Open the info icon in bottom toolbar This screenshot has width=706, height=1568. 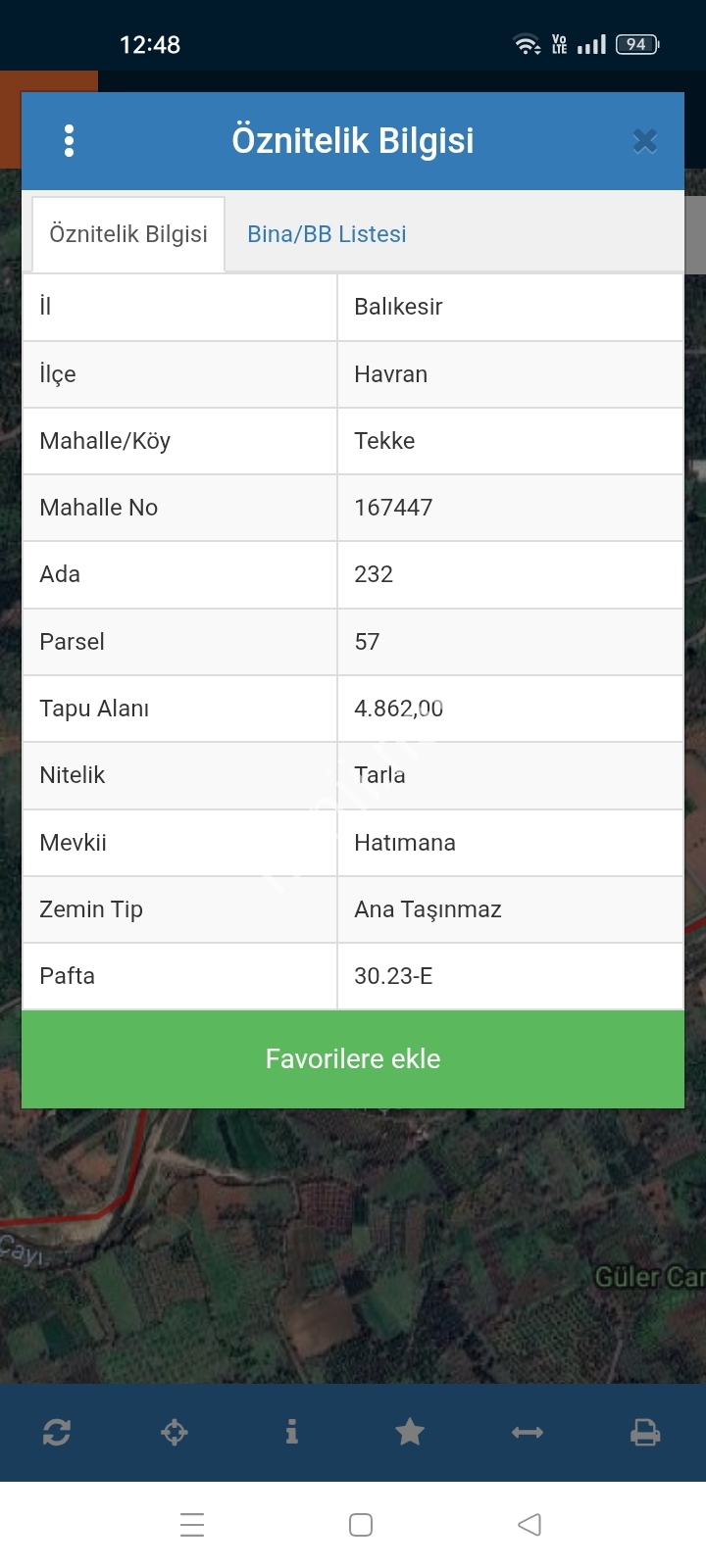[x=291, y=1433]
